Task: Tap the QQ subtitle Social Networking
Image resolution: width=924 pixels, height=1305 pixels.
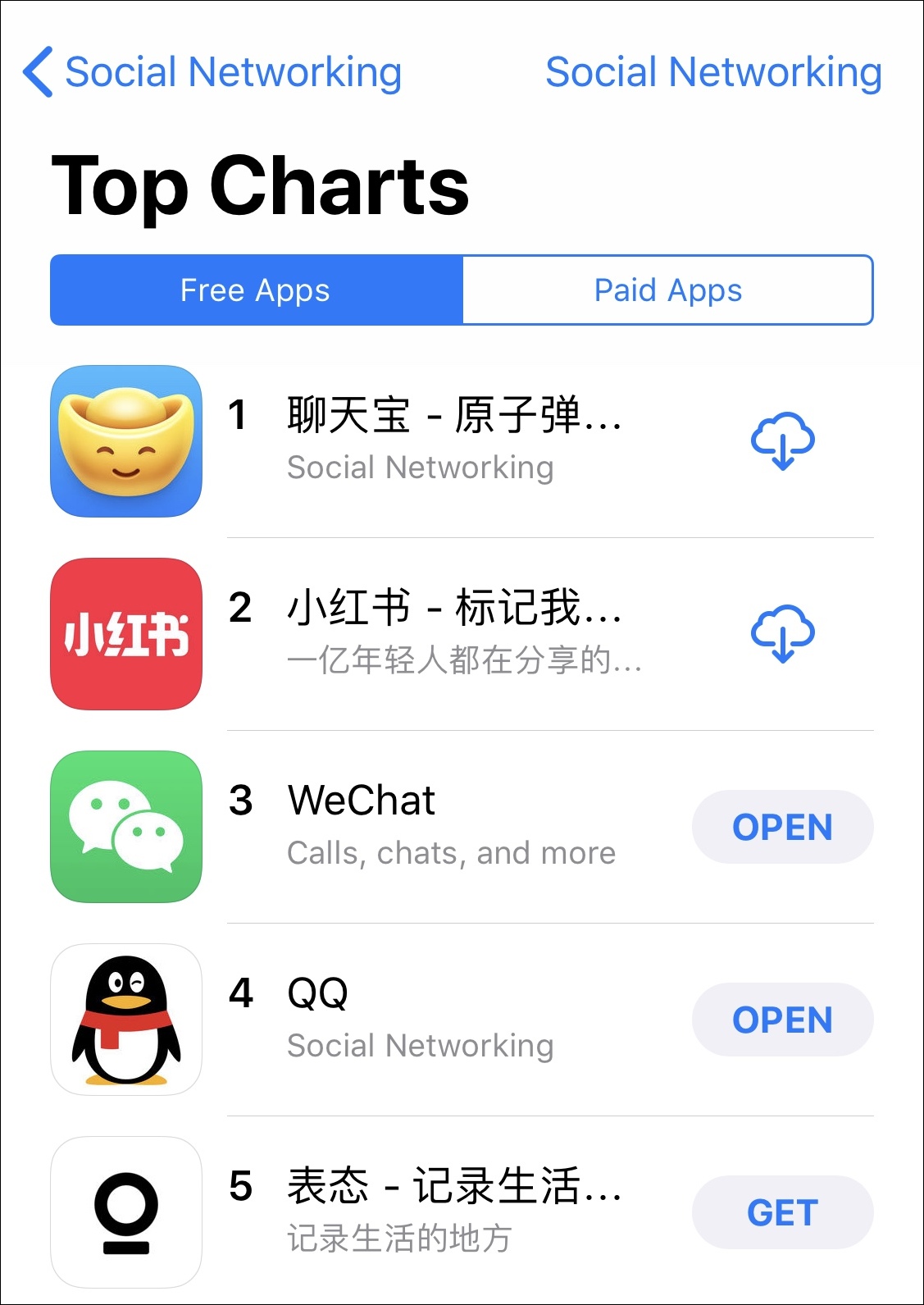Action: click(421, 1046)
